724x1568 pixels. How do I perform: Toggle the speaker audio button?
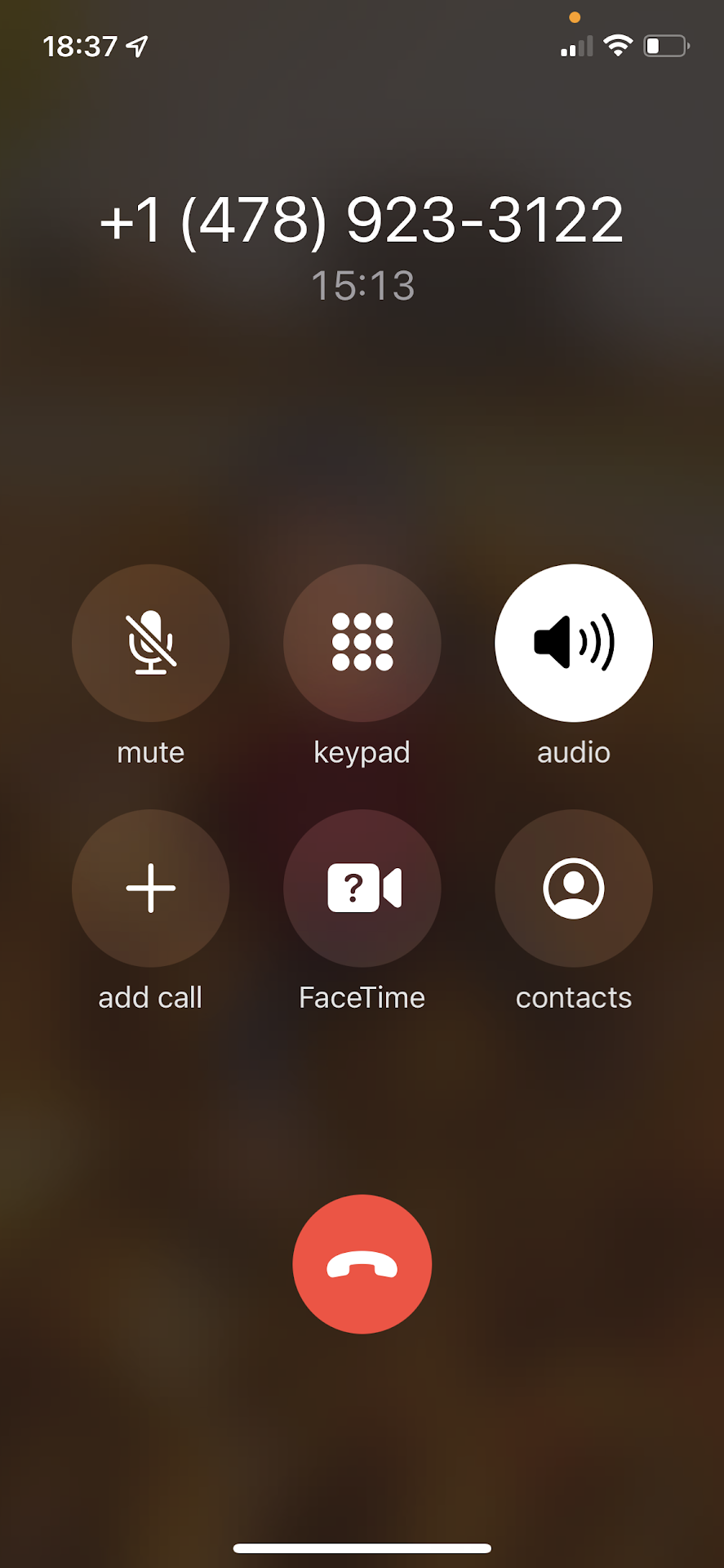tap(573, 643)
